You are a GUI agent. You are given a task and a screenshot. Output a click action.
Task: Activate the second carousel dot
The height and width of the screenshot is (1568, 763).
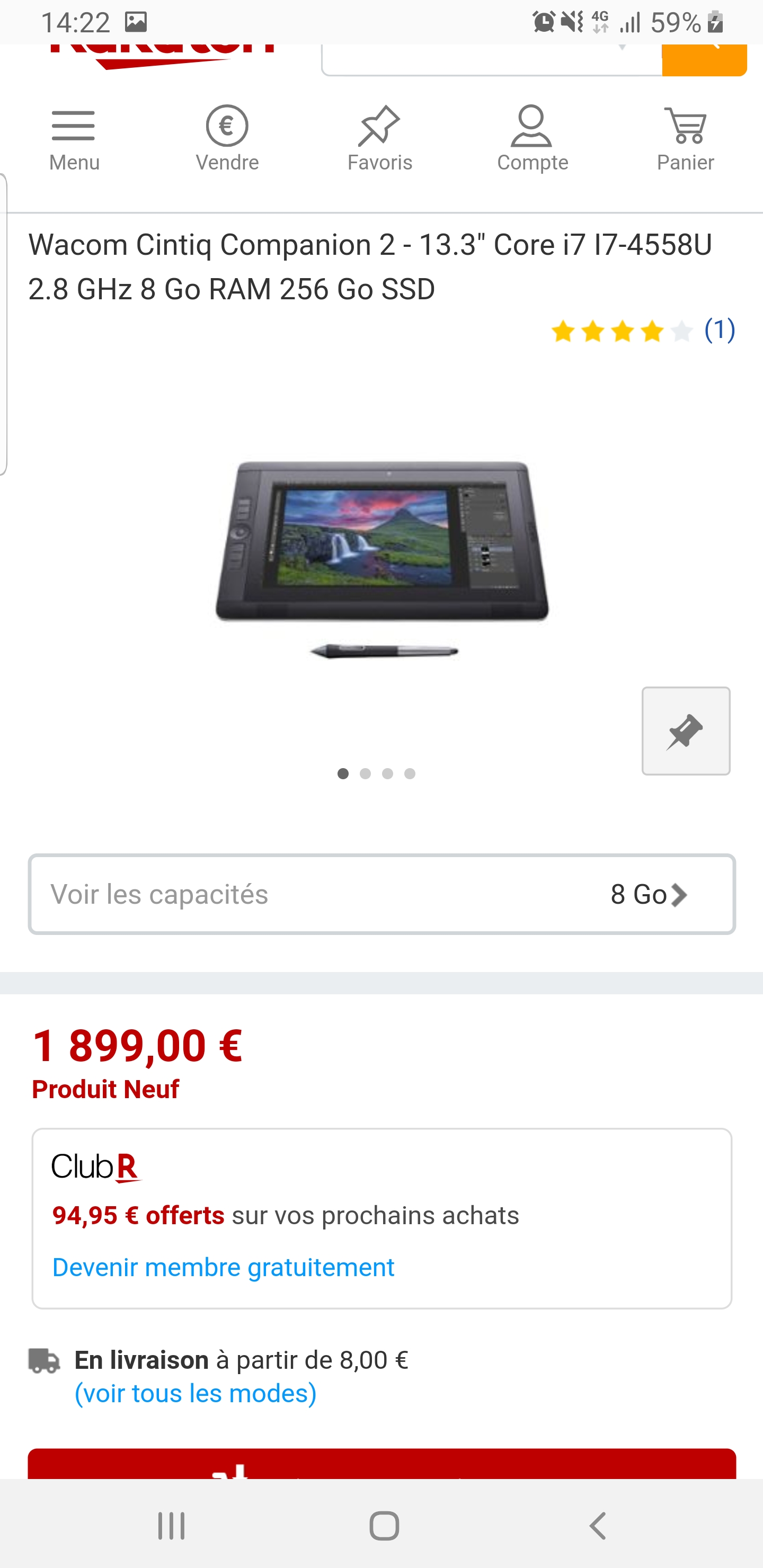tap(366, 774)
